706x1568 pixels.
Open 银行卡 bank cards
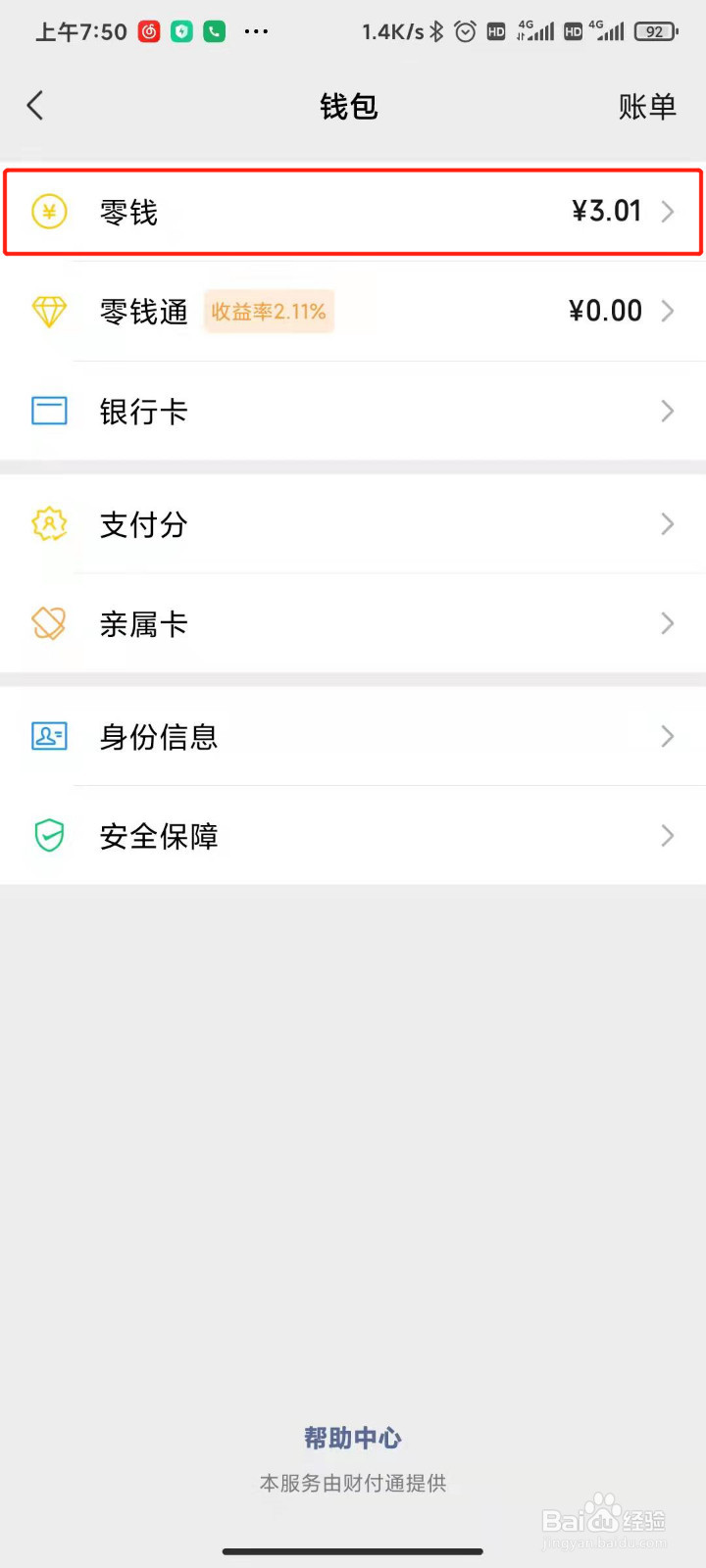pyautogui.click(x=353, y=411)
